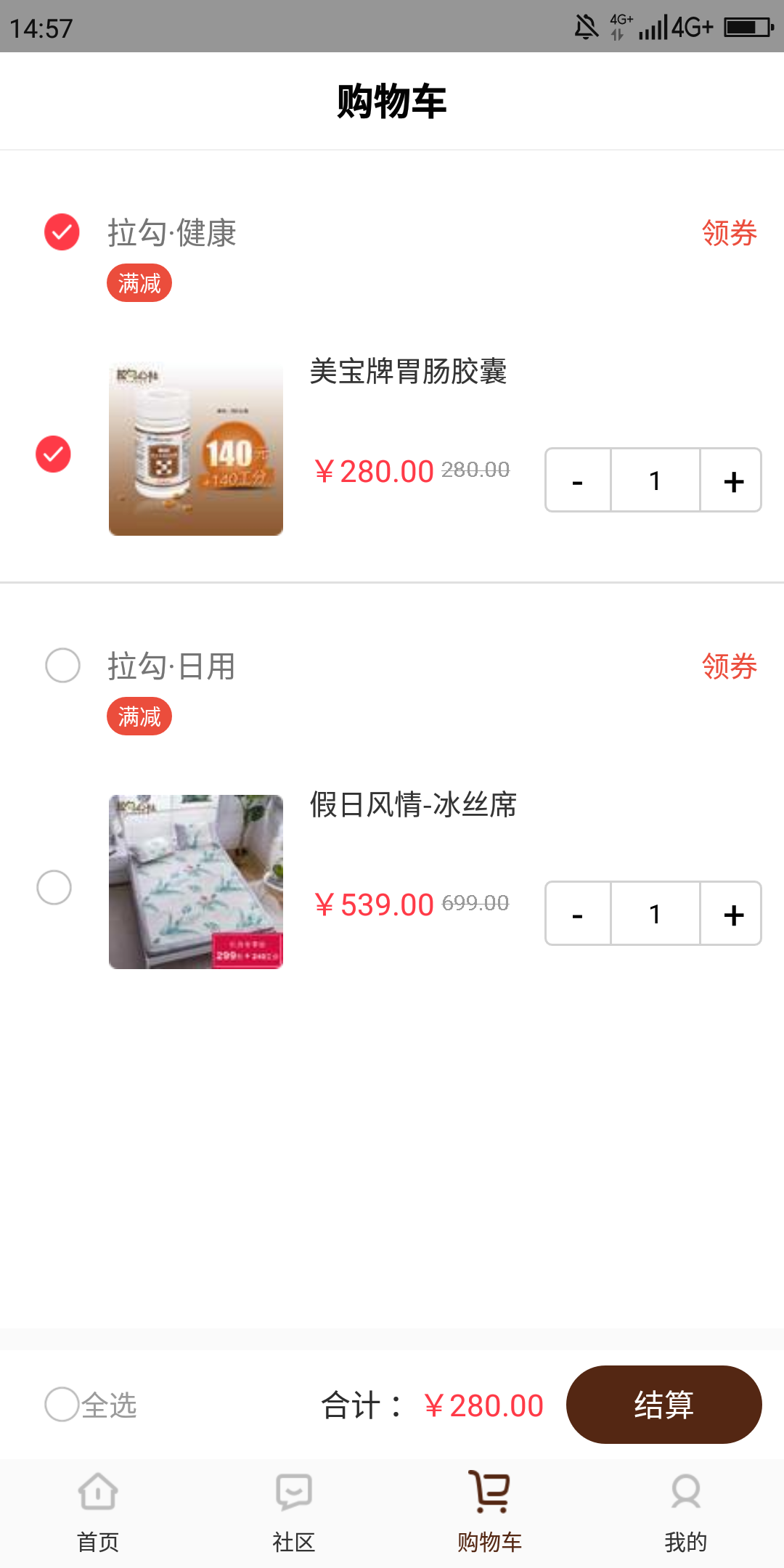Select the 购物车 tab
The width and height of the screenshot is (784, 1568).
490,1511
